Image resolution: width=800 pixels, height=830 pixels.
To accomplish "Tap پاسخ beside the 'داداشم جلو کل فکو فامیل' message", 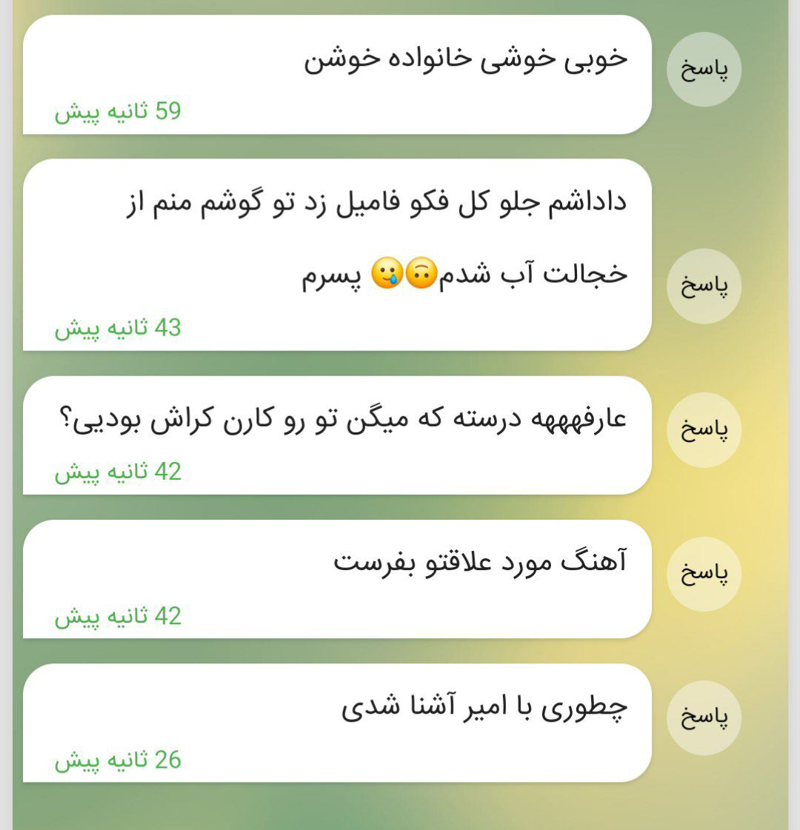I will (x=704, y=286).
